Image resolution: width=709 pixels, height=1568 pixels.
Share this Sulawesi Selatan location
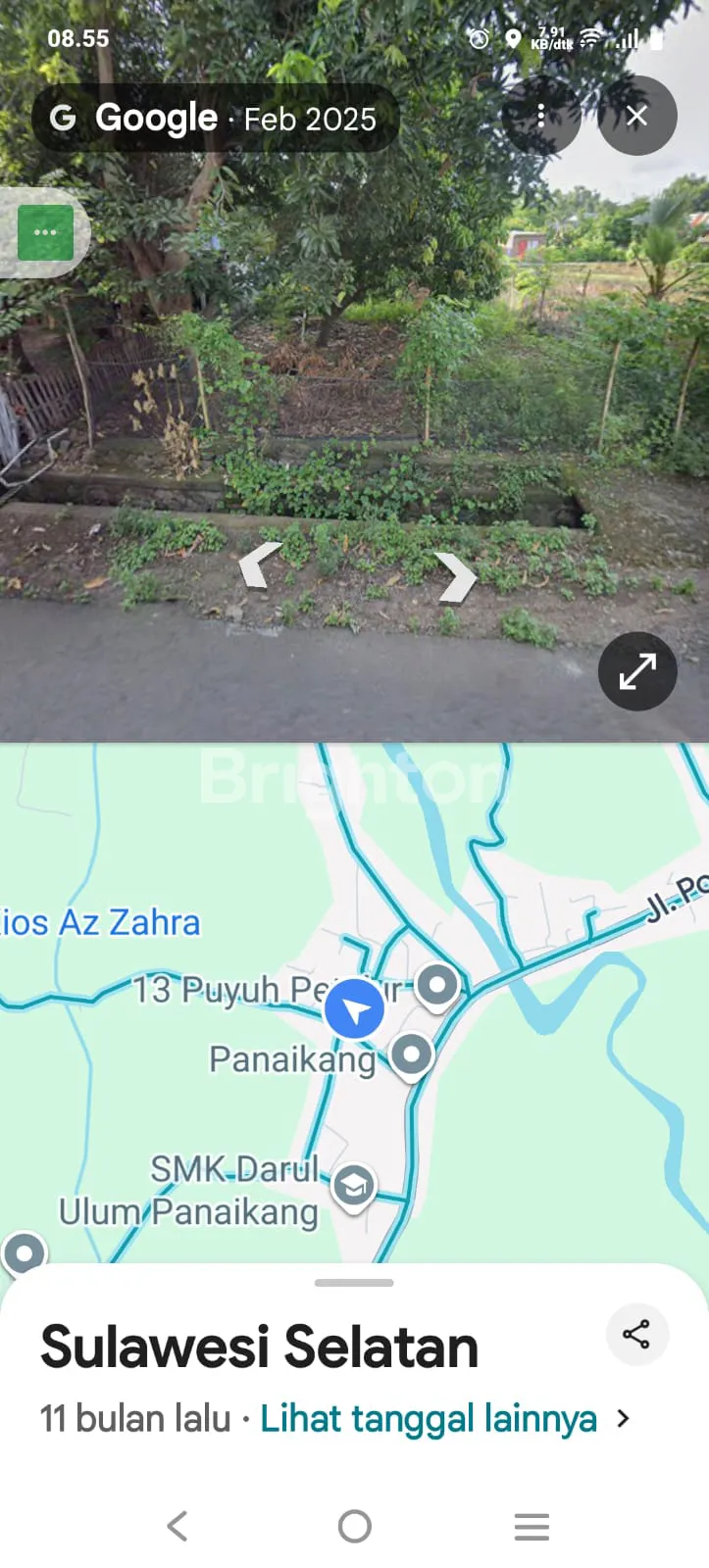pyautogui.click(x=636, y=1334)
